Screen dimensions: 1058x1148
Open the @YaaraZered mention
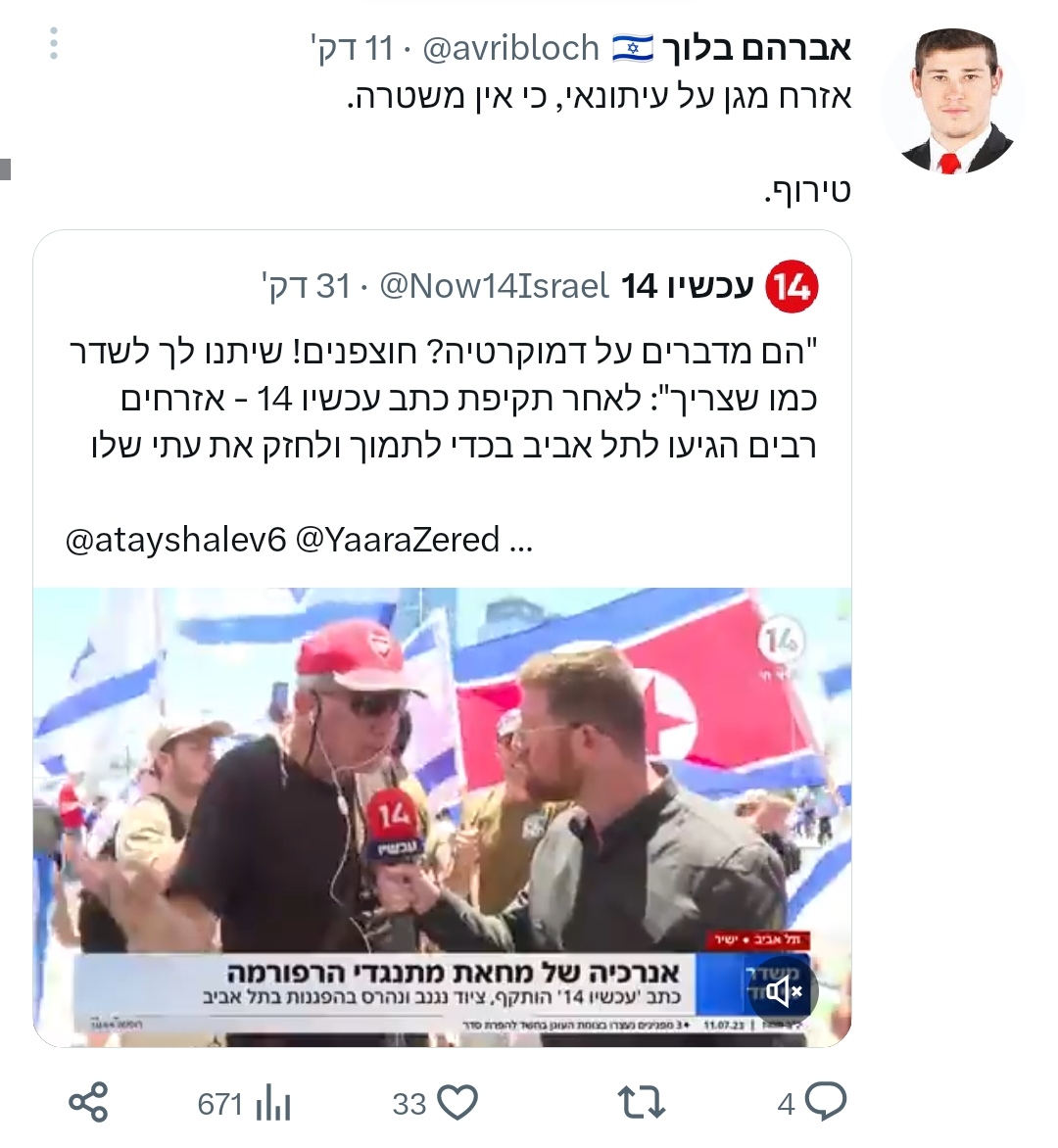398,540
